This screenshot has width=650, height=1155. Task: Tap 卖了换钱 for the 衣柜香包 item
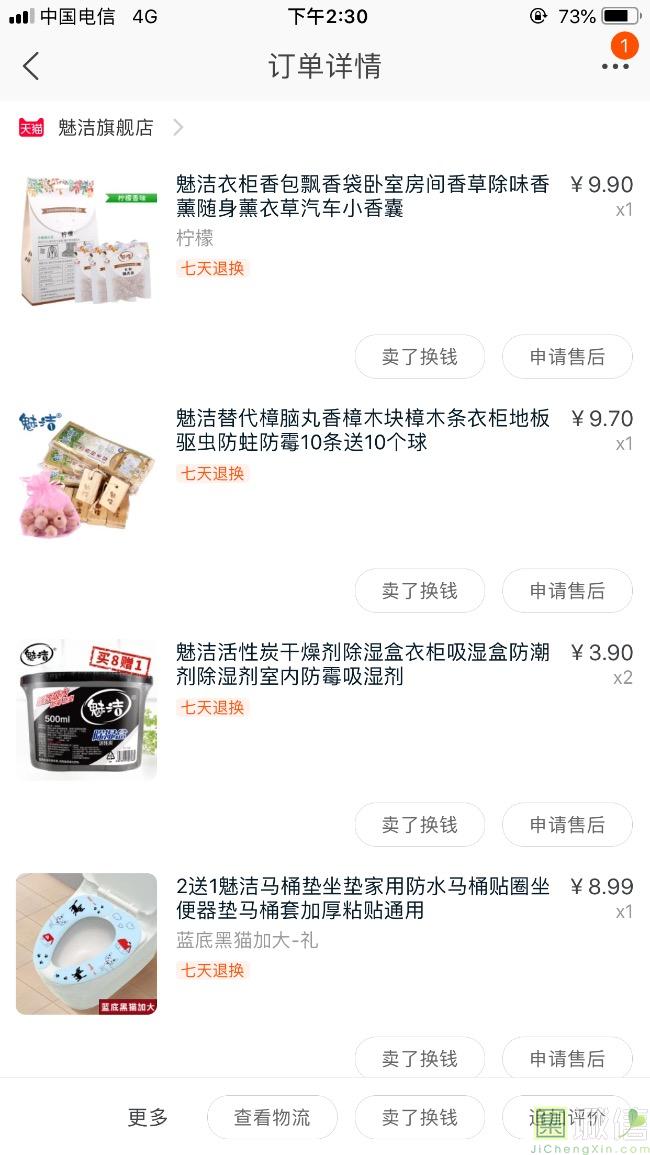pyautogui.click(x=419, y=357)
